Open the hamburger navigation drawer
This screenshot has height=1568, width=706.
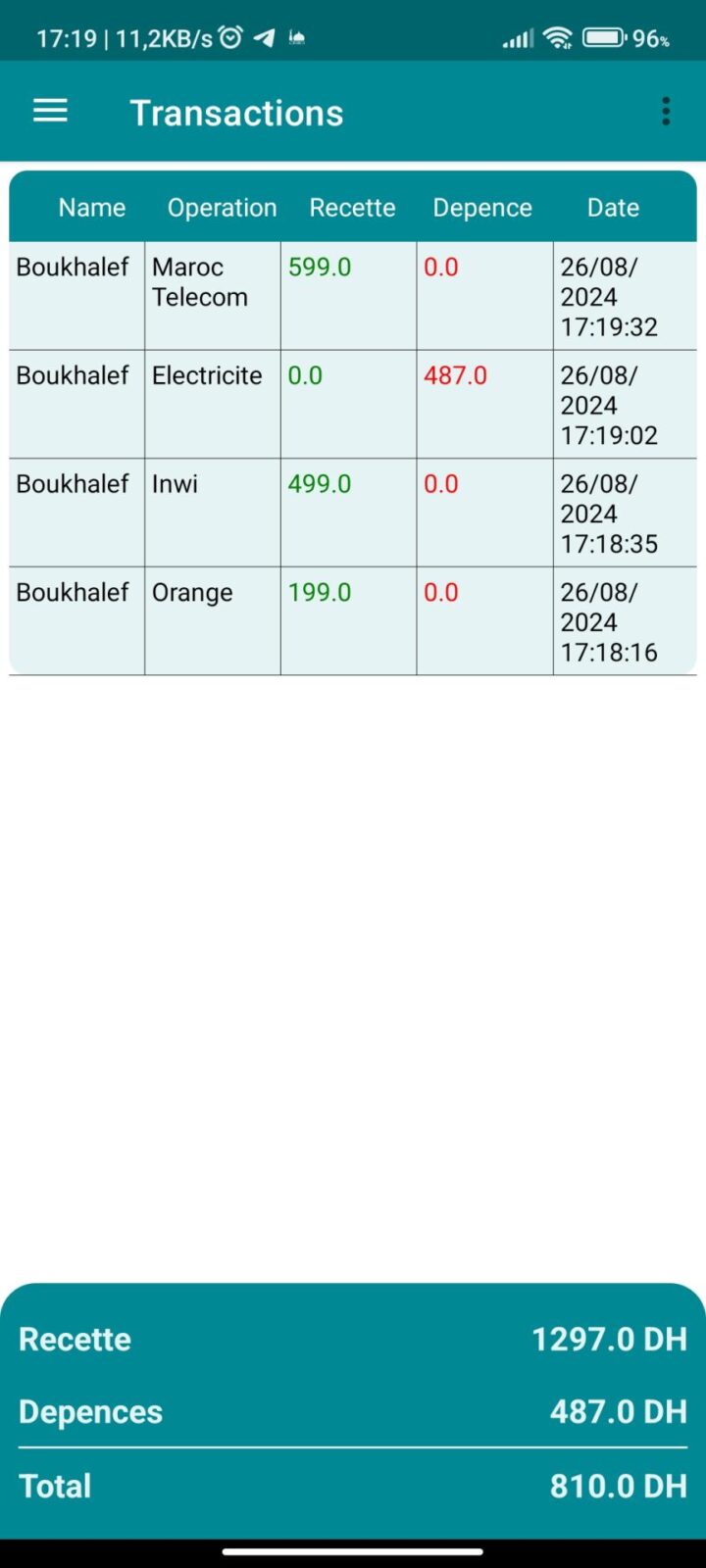(50, 112)
